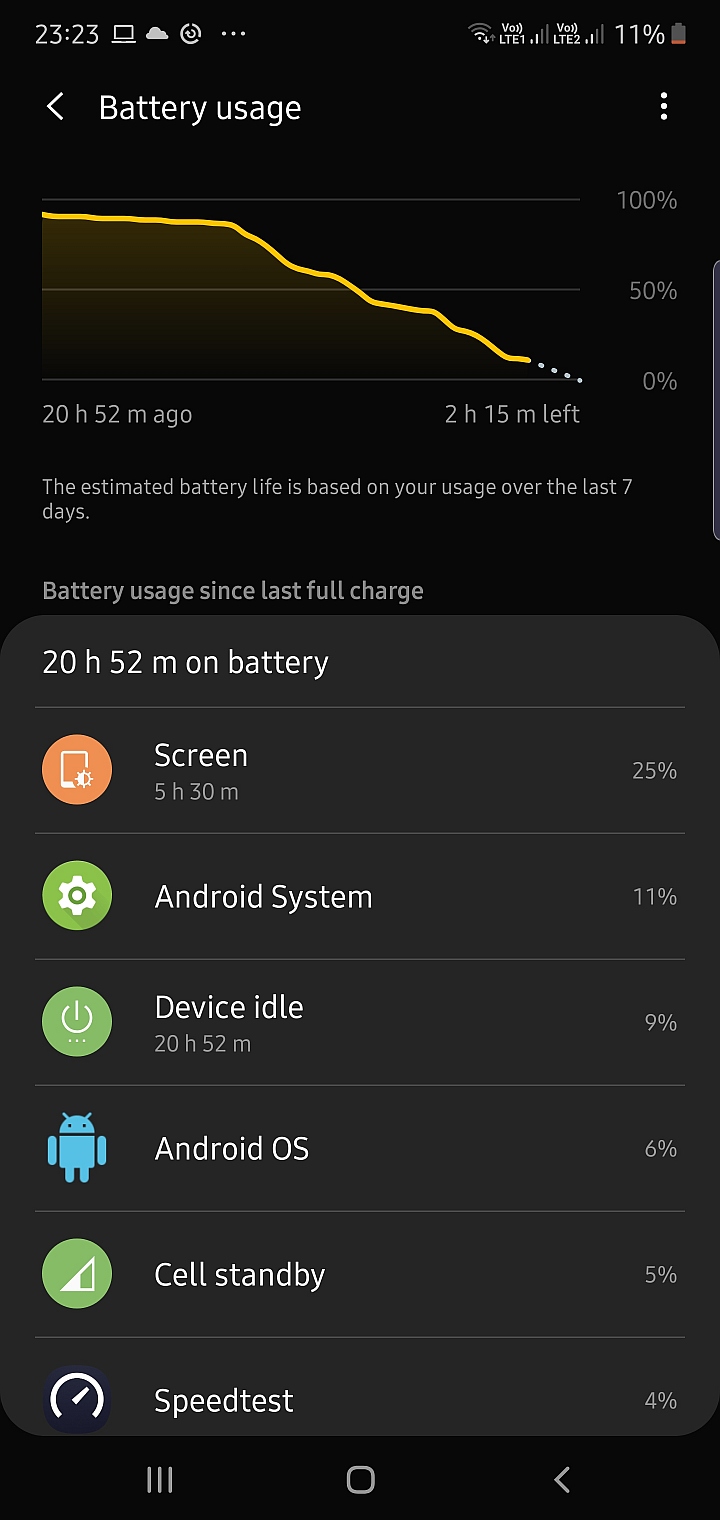
Task: Open Speedtest battery usage
Action: (x=360, y=1398)
